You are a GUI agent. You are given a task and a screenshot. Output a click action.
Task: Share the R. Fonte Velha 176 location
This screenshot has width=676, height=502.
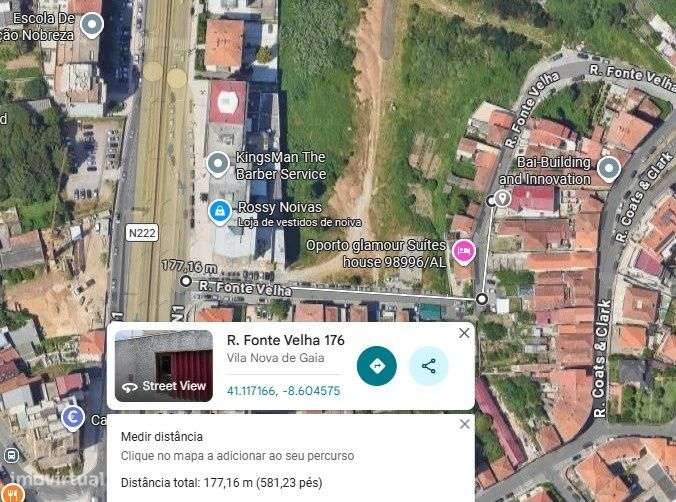coord(429,366)
